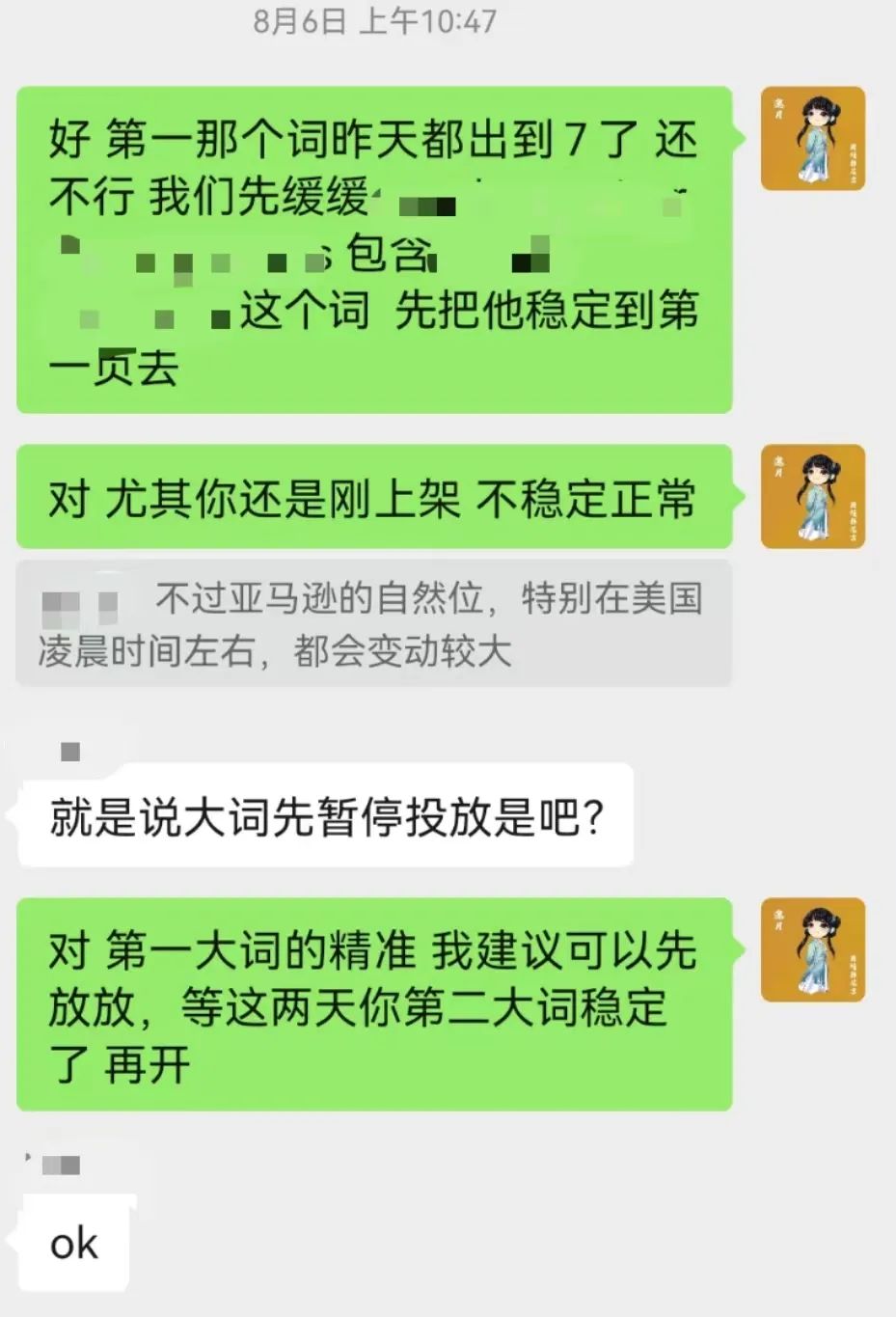This screenshot has width=896, height=1317.
Task: Tap sender's avatar beside 对 尤其你还是刚上架 message
Action: pos(812,497)
